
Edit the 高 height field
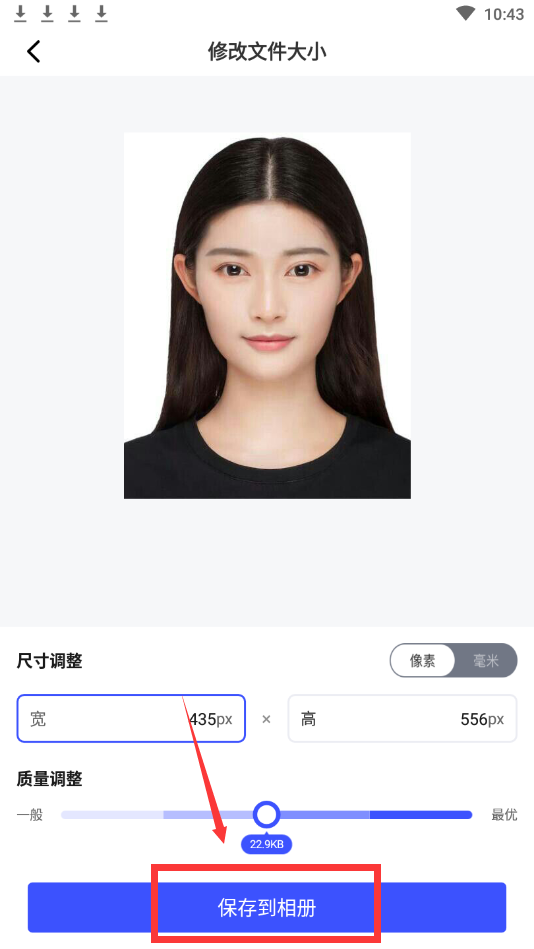pos(402,718)
